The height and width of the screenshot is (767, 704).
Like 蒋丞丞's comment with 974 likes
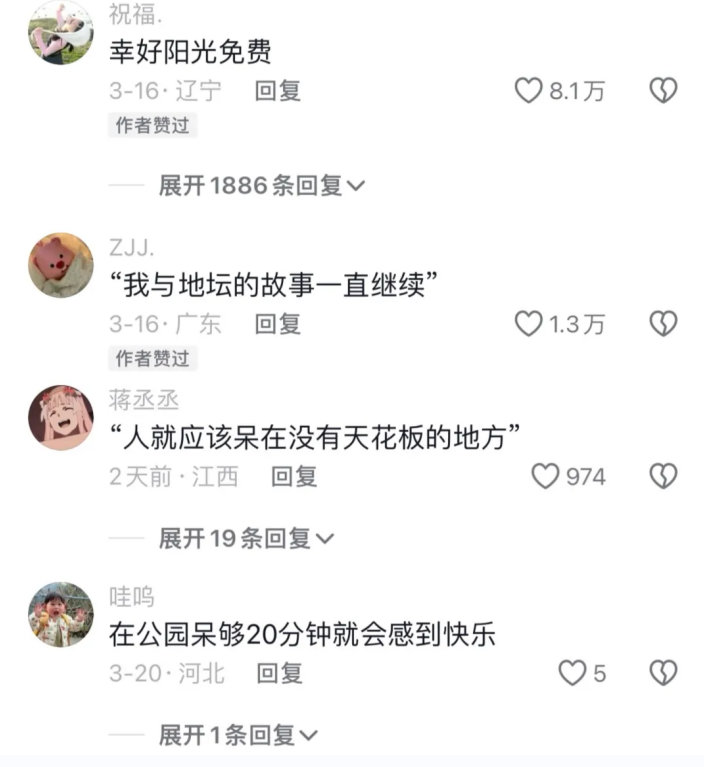pyautogui.click(x=546, y=476)
